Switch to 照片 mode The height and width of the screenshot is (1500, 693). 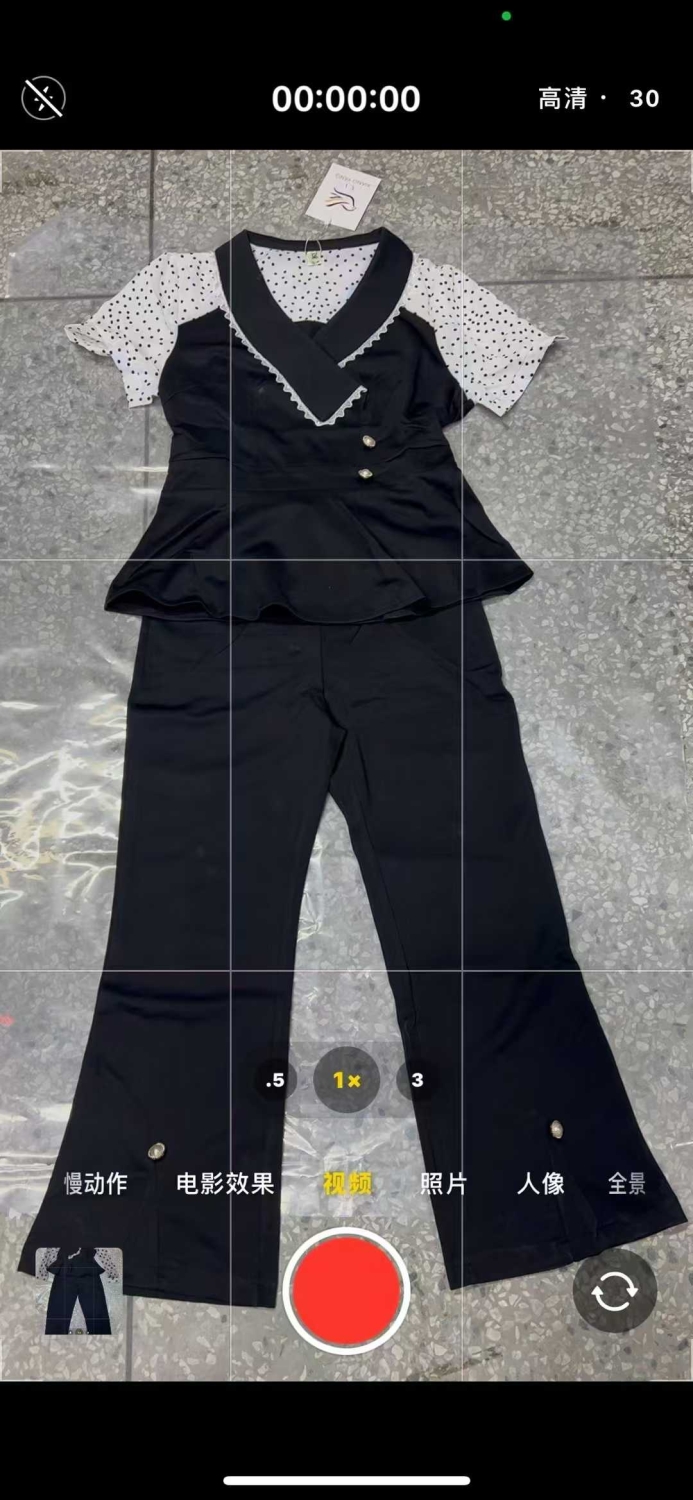point(443,1184)
